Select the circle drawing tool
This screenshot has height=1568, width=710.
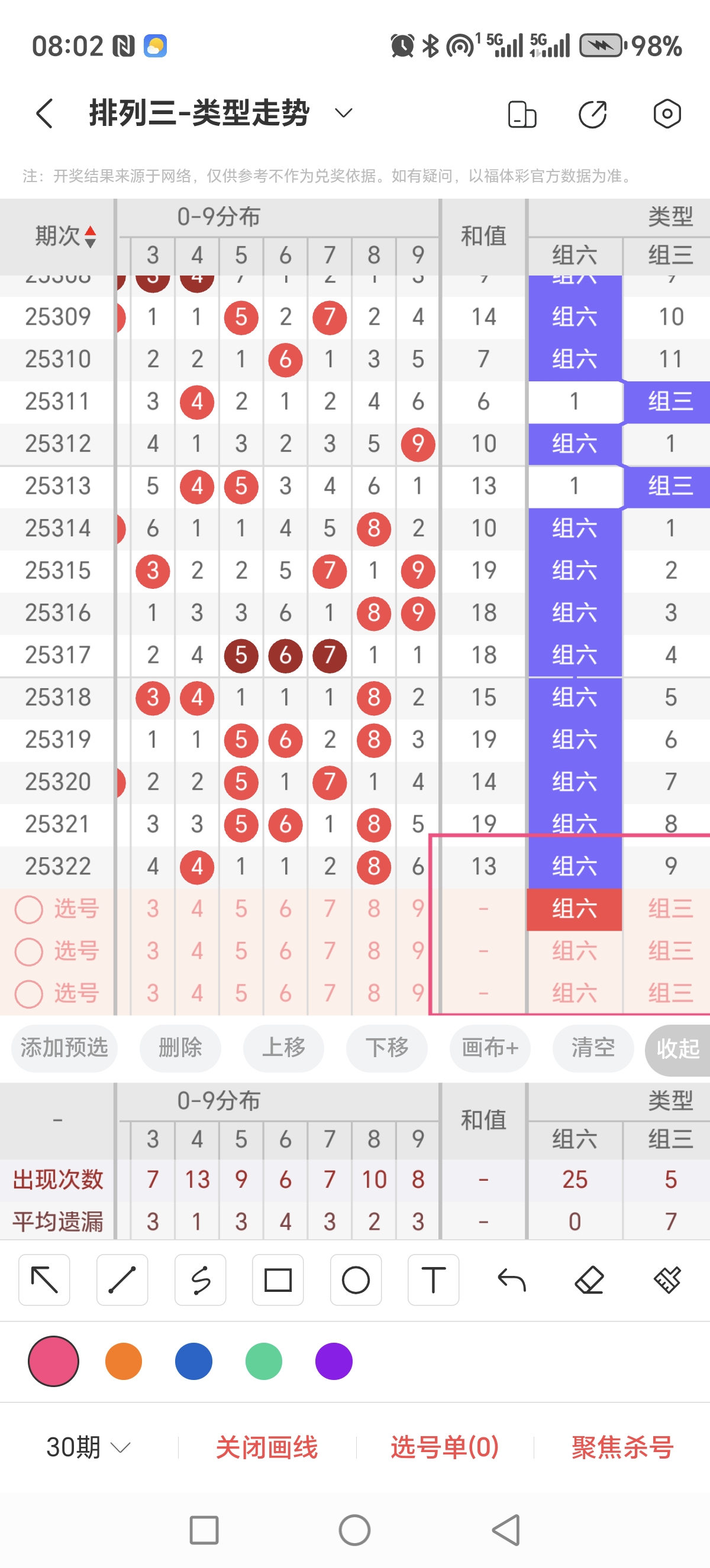[x=356, y=1280]
